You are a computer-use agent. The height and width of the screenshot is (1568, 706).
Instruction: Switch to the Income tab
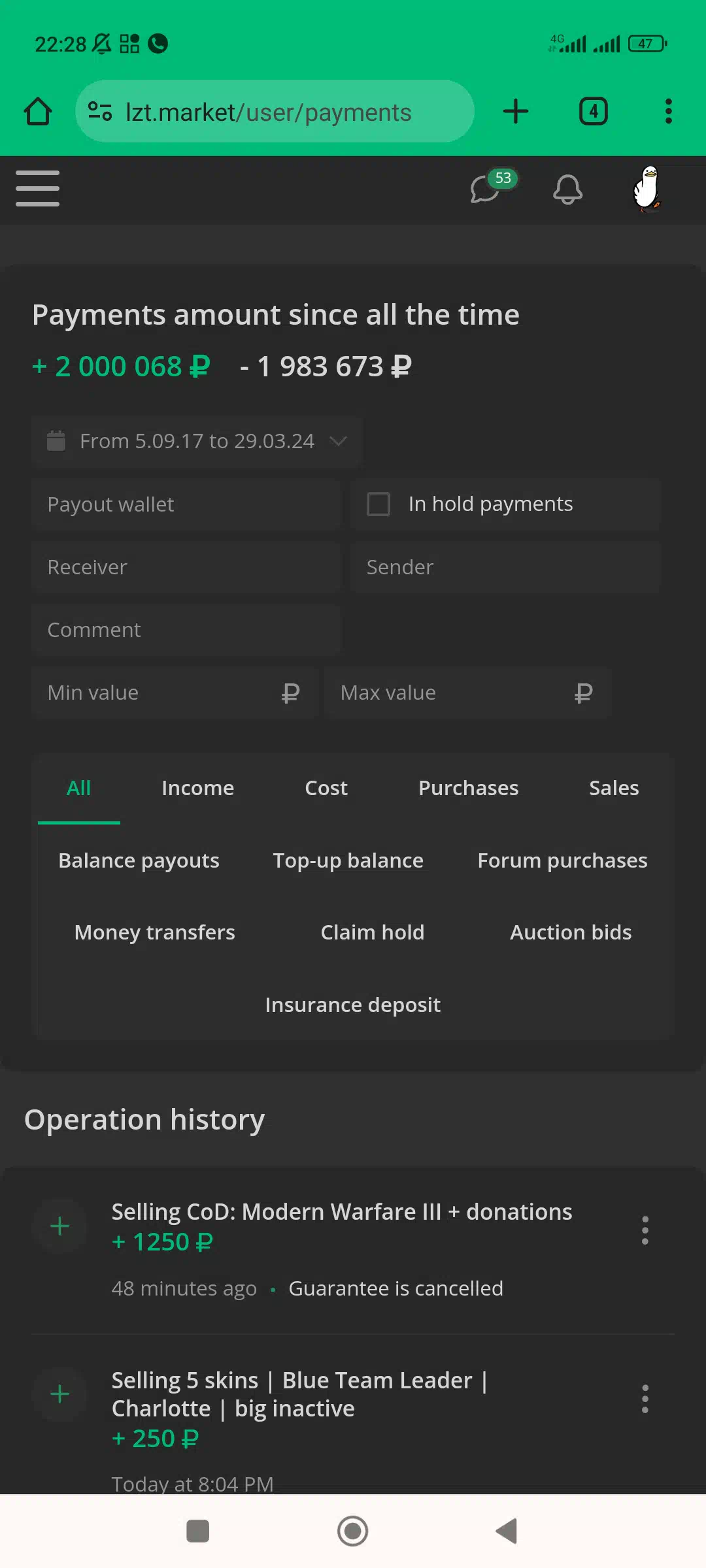tap(197, 788)
